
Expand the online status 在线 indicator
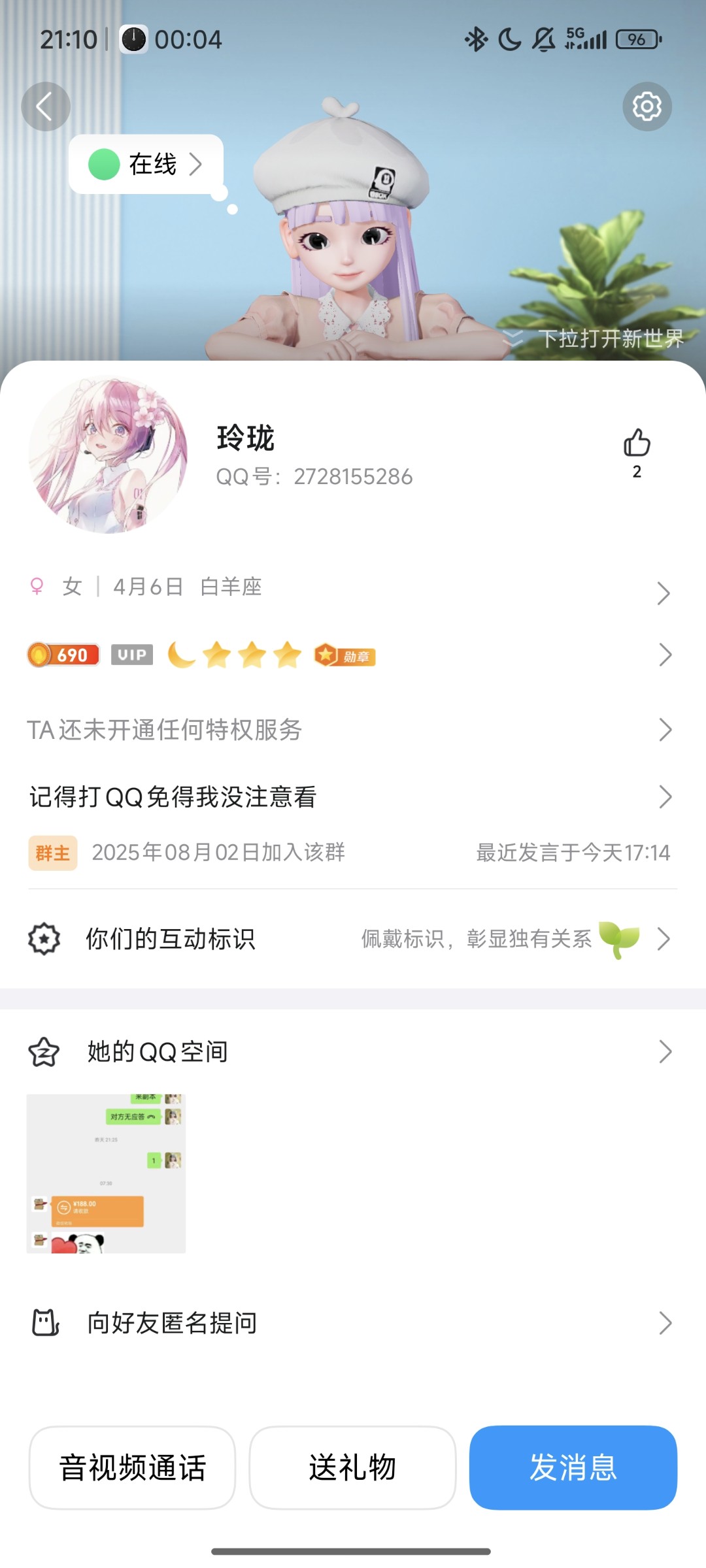point(145,164)
